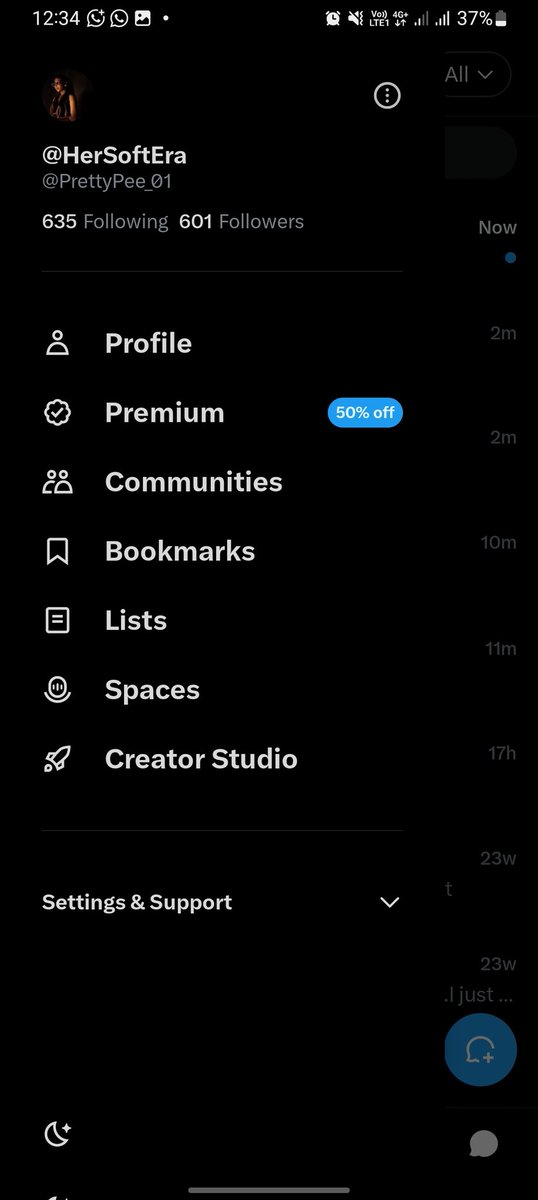Open Creator Studio

pyautogui.click(x=222, y=759)
